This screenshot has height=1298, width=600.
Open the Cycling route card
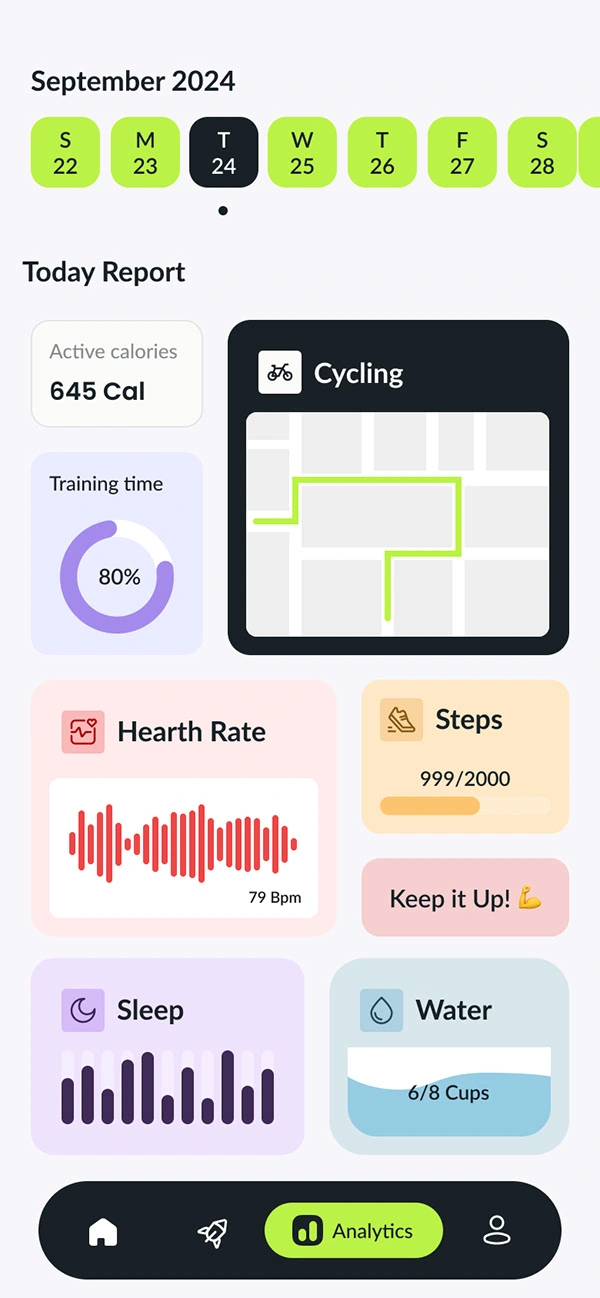[398, 488]
